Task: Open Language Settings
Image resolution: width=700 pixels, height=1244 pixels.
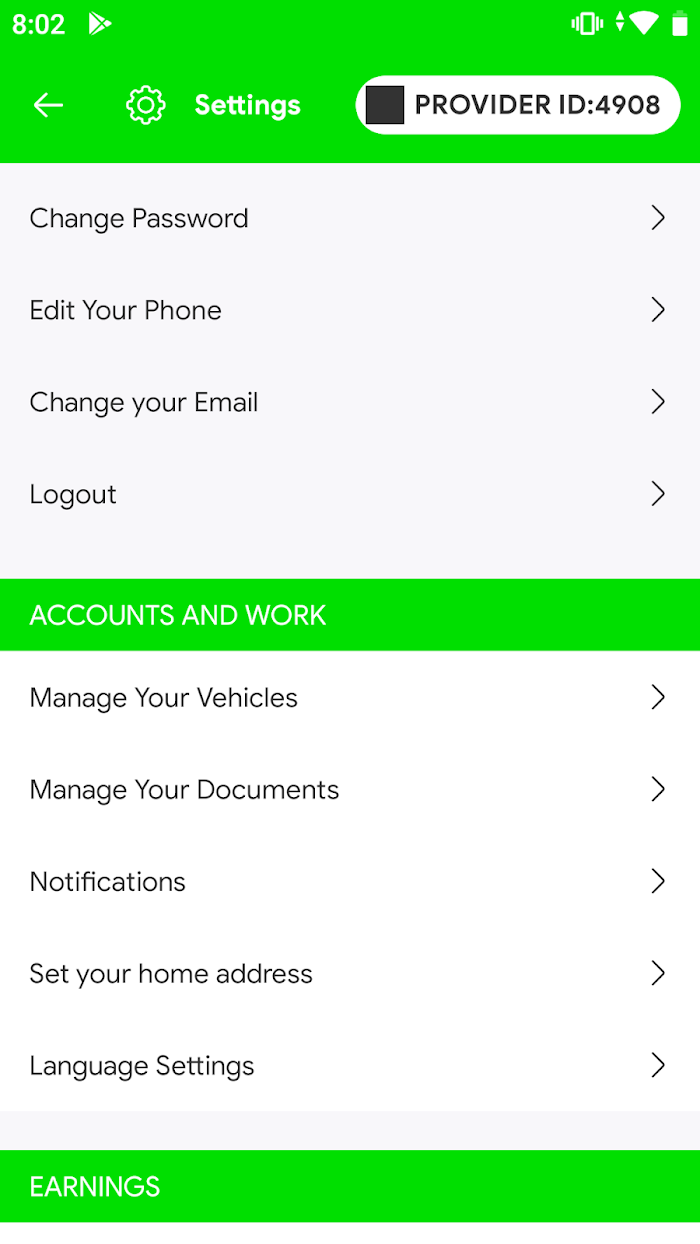Action: pyautogui.click(x=350, y=1066)
